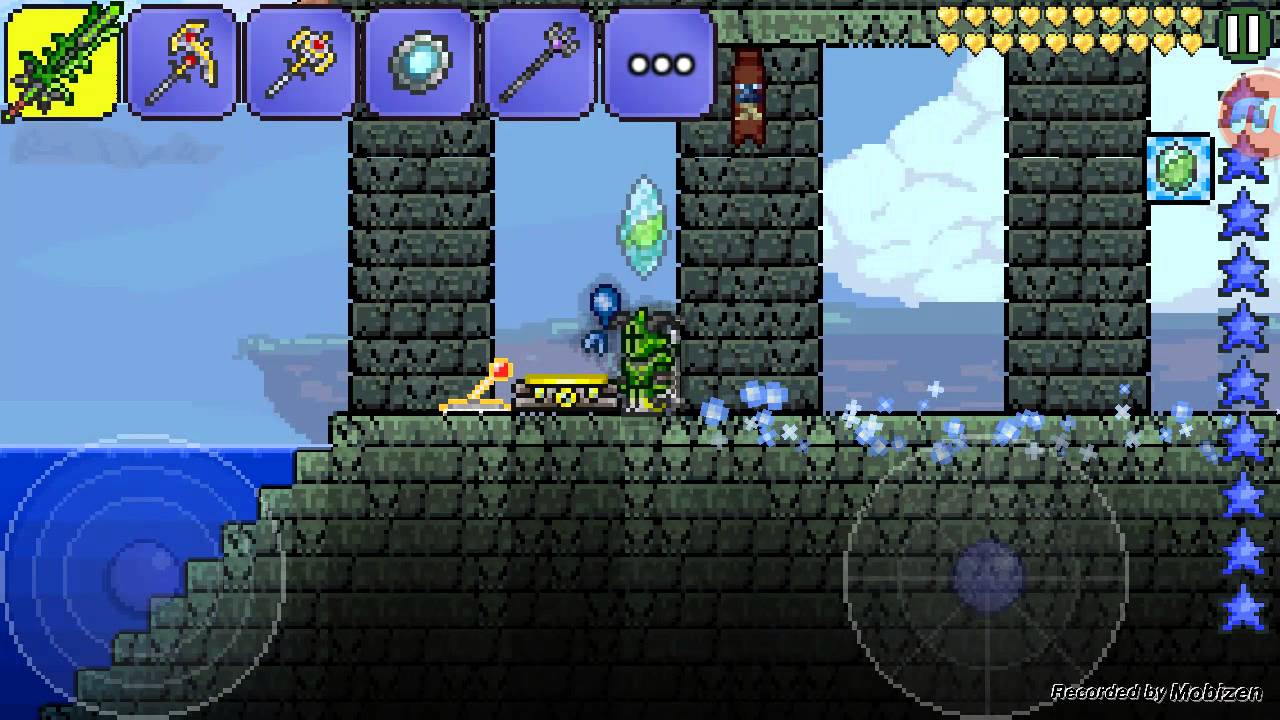Pause the game
1280x720 pixels.
(1246, 32)
